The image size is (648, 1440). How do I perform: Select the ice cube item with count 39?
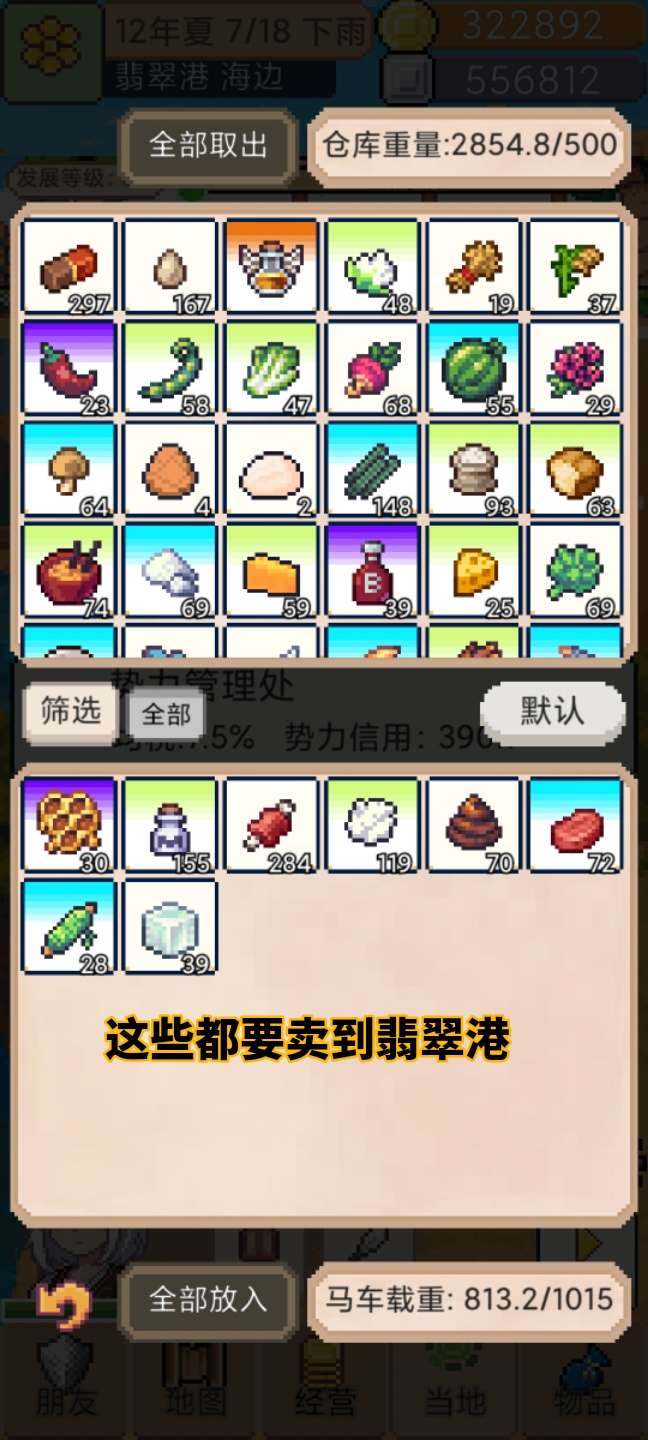pyautogui.click(x=171, y=927)
